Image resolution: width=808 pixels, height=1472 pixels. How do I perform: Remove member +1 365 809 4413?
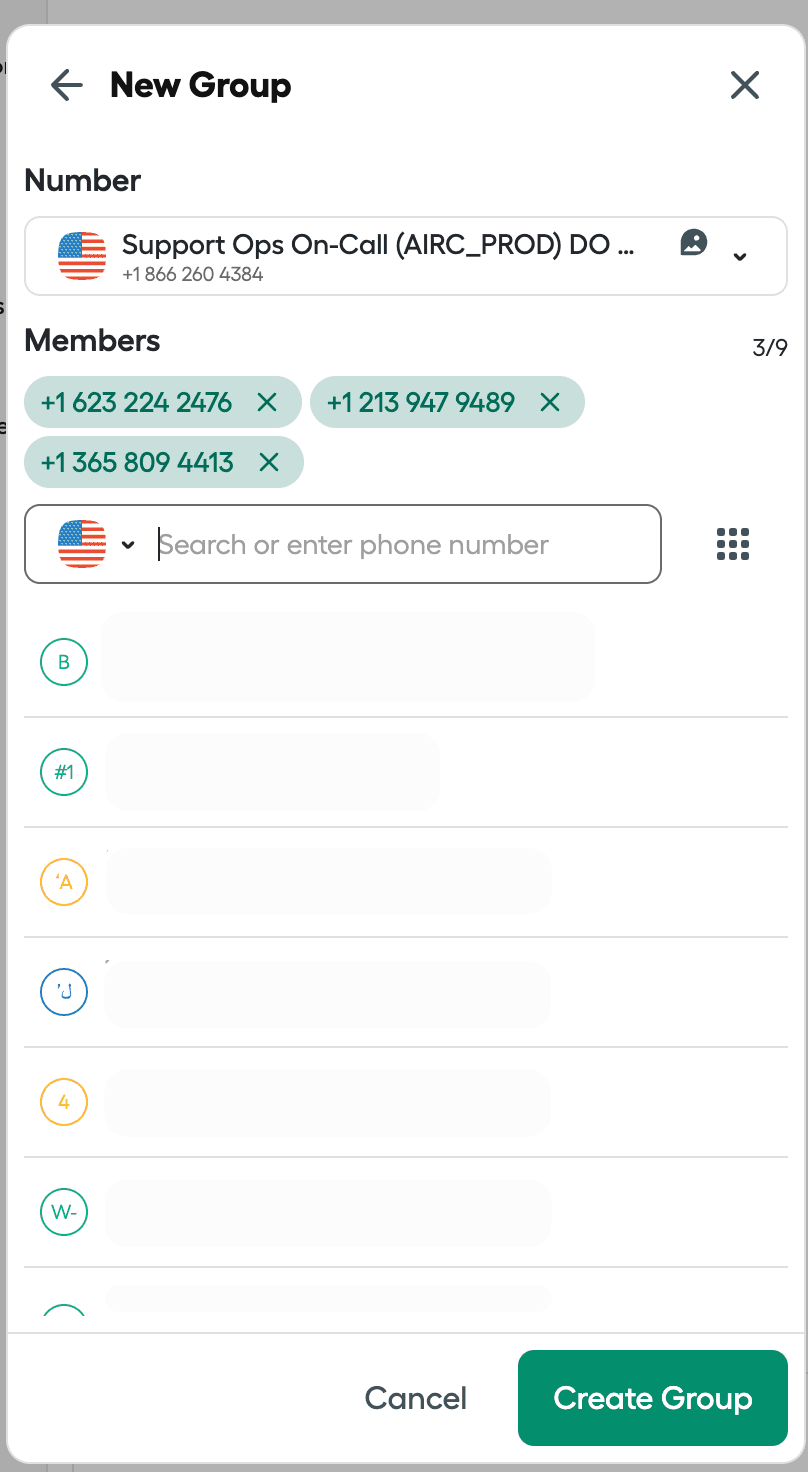[x=268, y=462]
